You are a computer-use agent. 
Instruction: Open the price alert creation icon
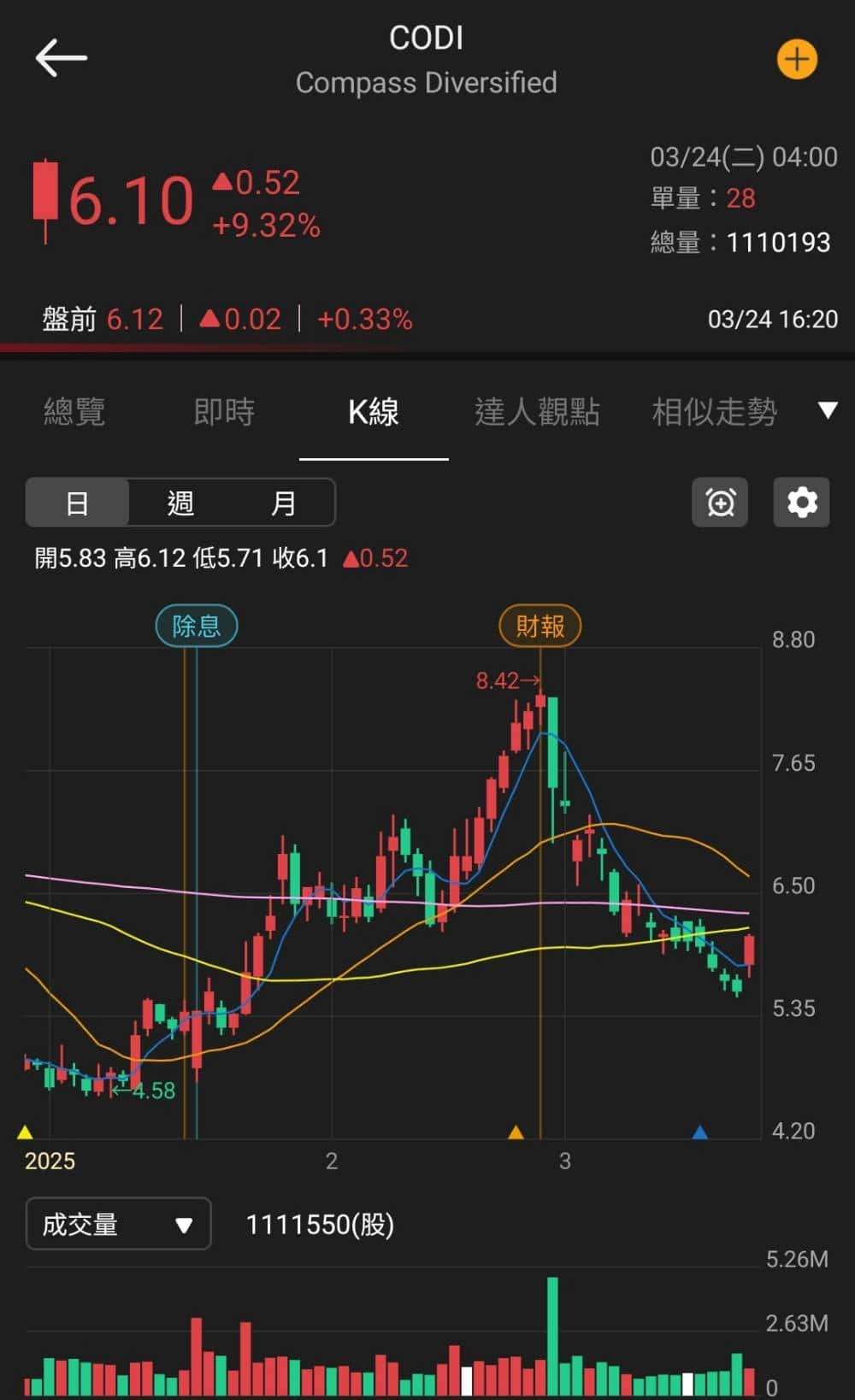pos(719,503)
